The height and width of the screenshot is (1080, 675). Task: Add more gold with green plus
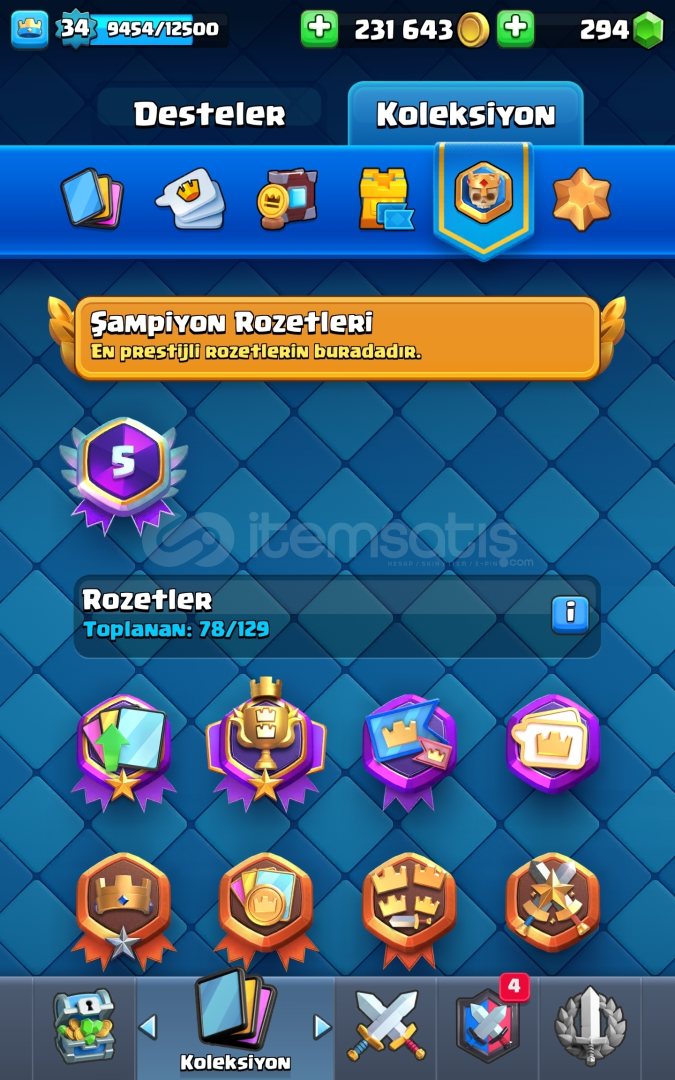click(x=319, y=29)
